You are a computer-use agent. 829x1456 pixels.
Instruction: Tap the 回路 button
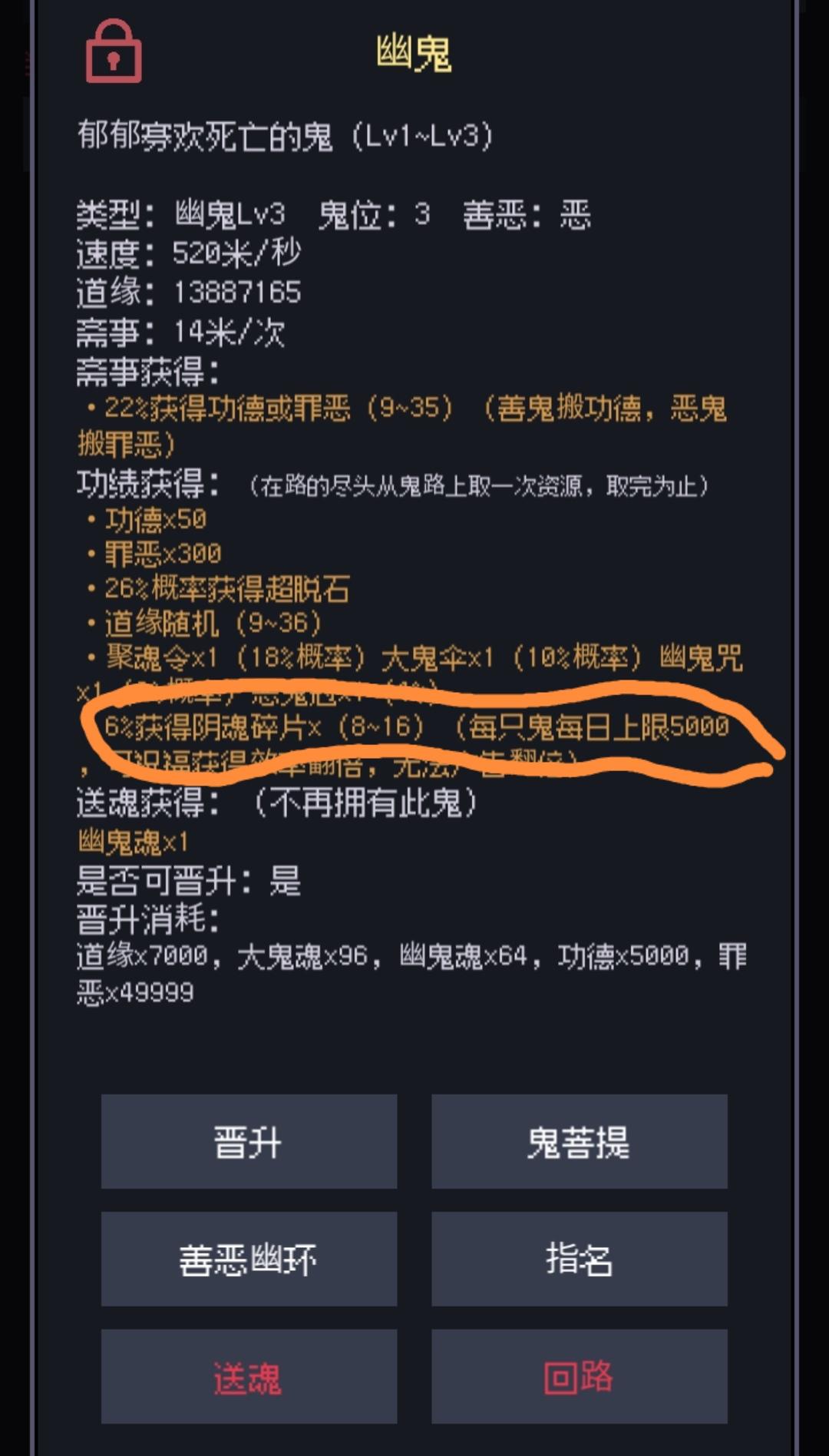pos(580,1376)
